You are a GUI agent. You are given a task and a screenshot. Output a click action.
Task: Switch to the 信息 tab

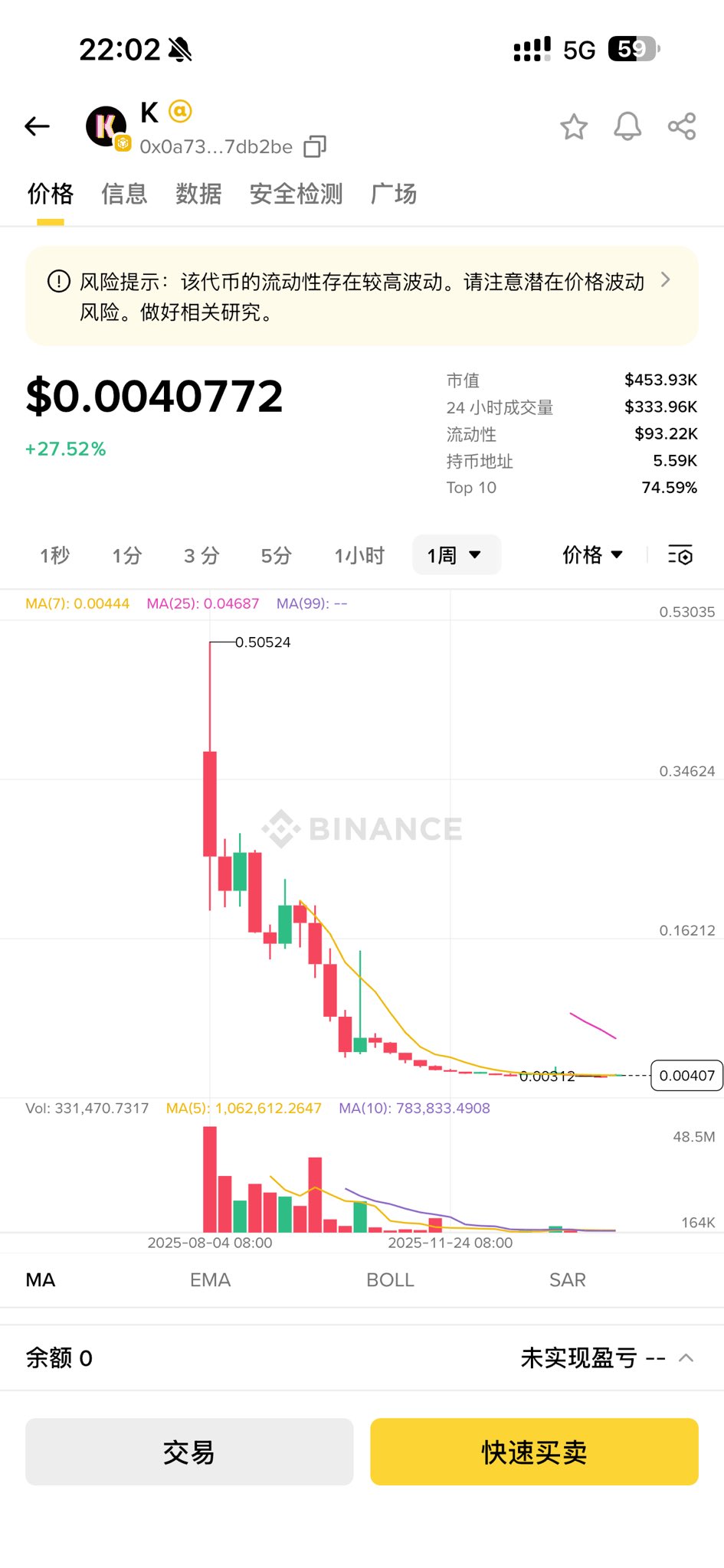tap(124, 194)
